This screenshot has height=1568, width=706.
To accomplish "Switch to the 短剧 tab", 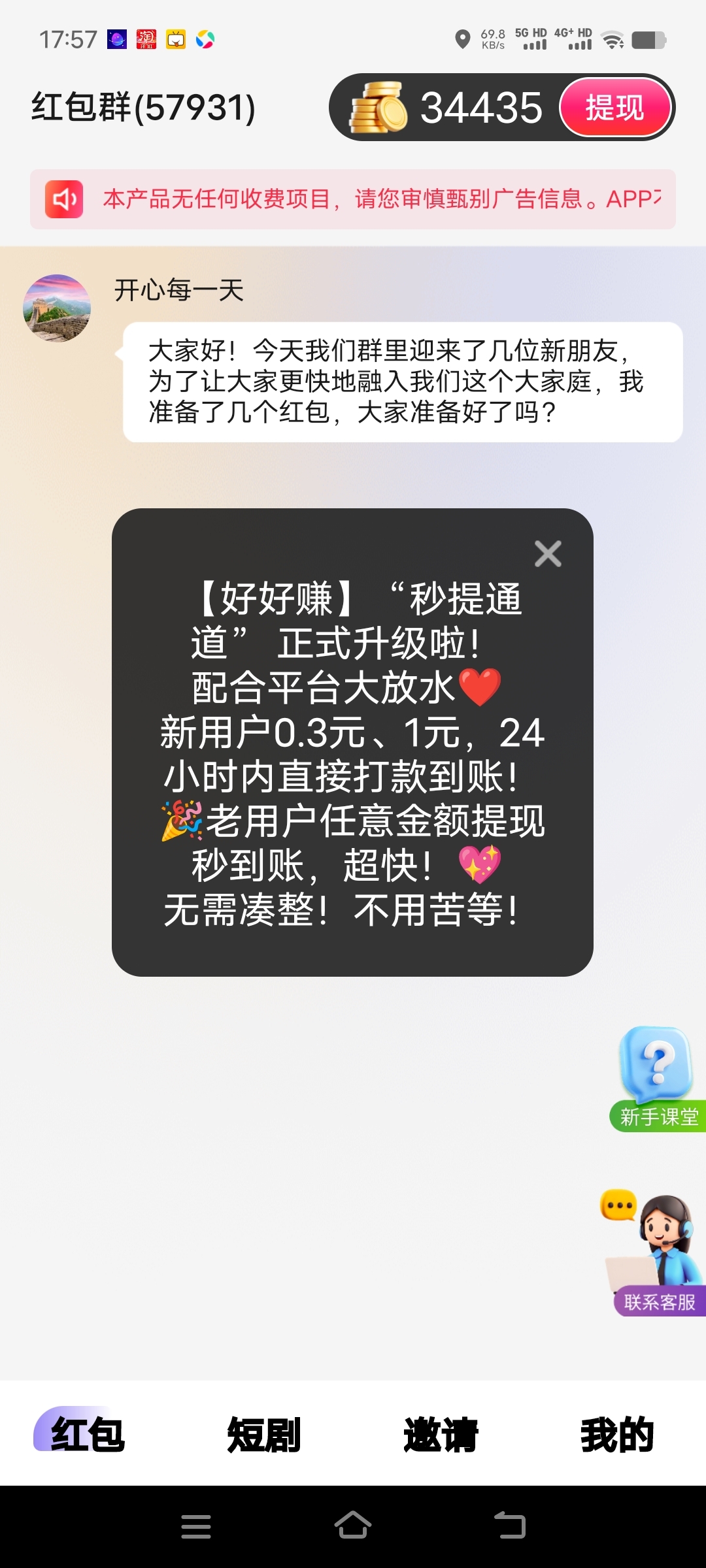I will (x=264, y=1434).
